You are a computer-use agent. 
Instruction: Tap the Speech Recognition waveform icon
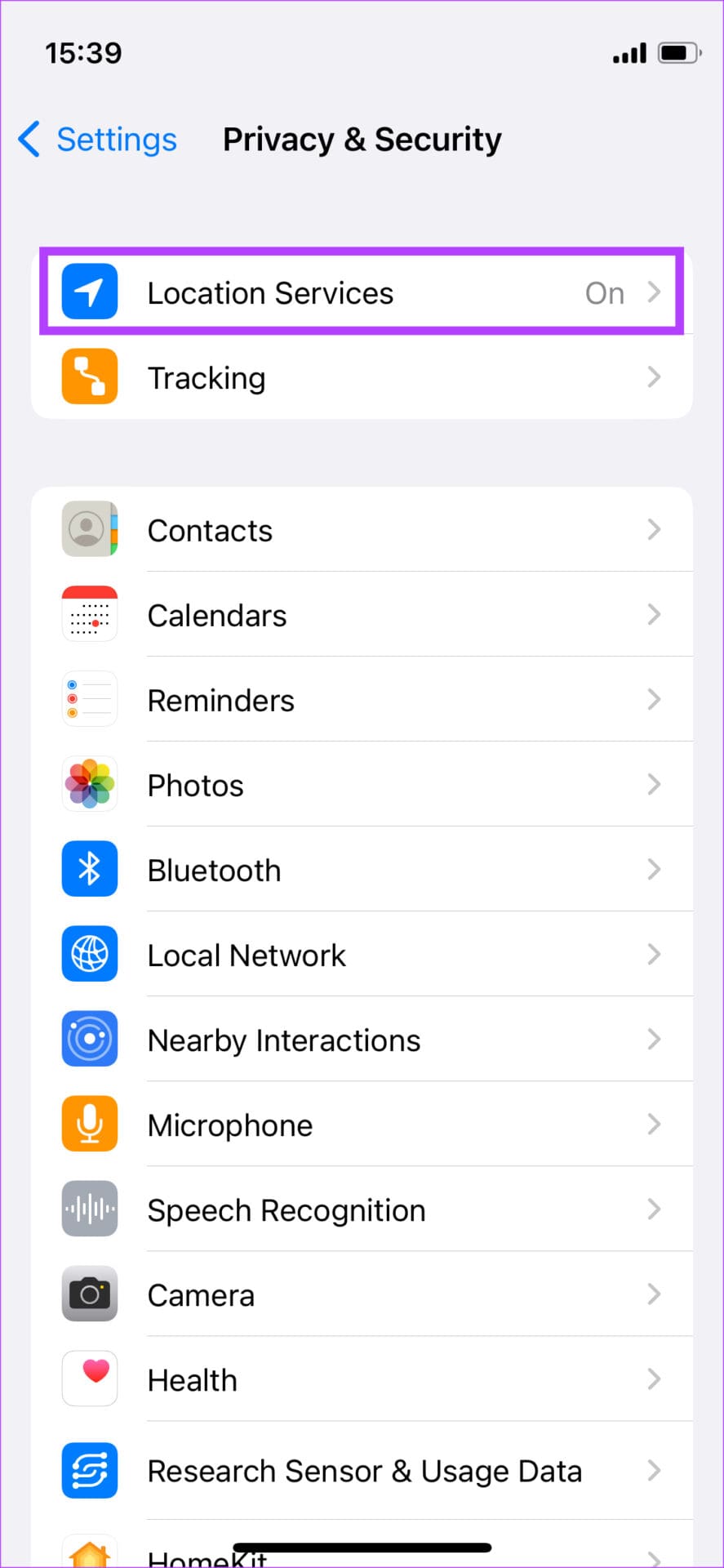[89, 1209]
